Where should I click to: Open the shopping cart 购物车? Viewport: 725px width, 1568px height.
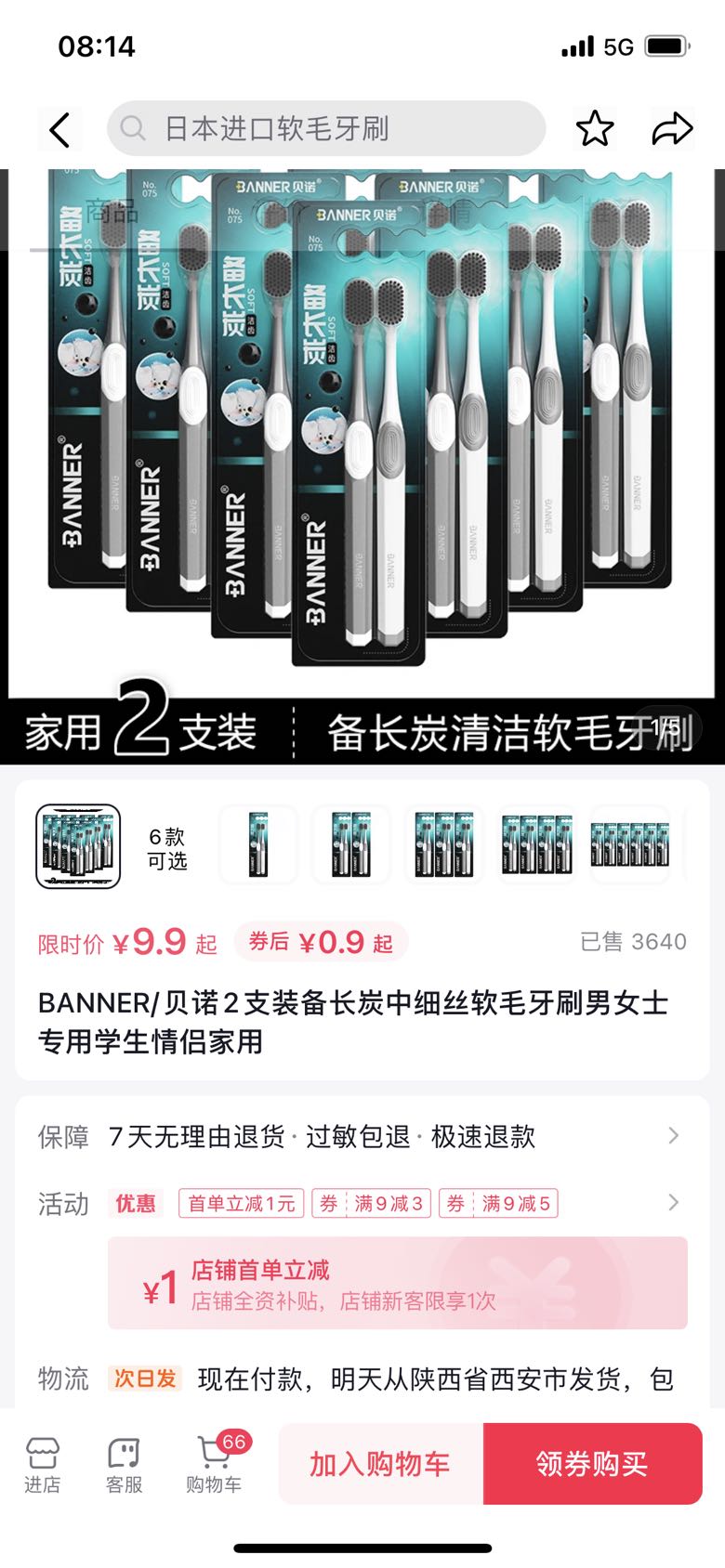coord(214,1465)
